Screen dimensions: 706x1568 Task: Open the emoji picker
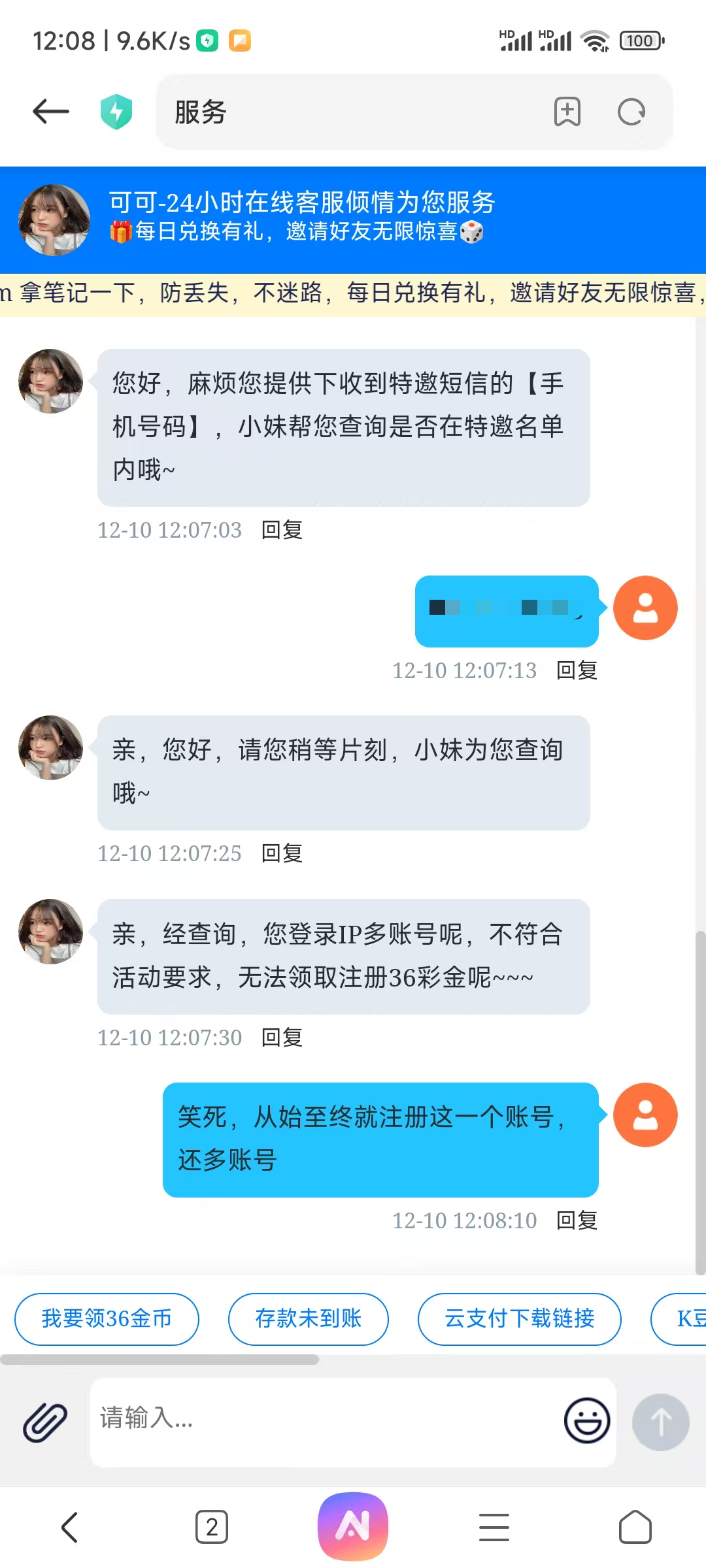[x=586, y=1421]
